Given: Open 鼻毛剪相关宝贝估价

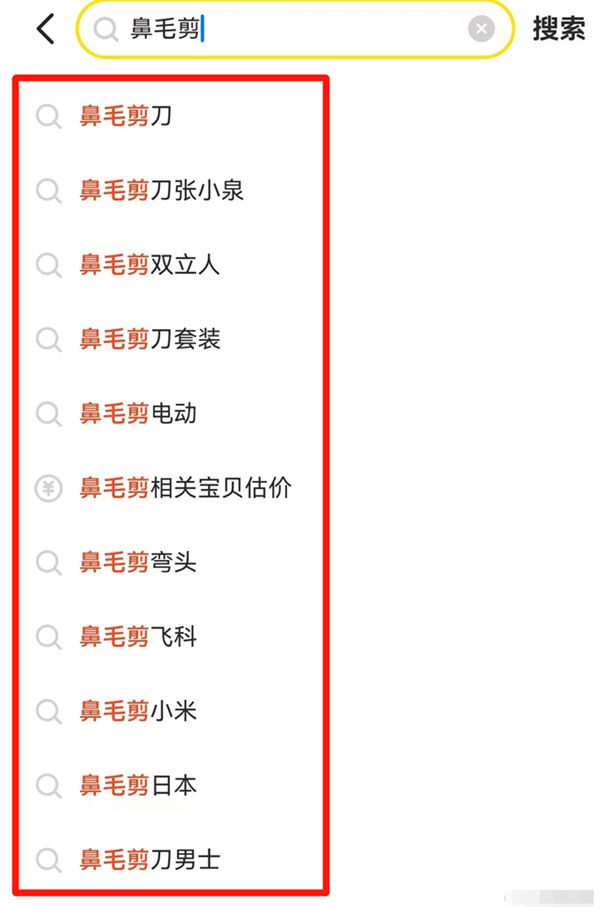Looking at the screenshot, I should [x=186, y=488].
